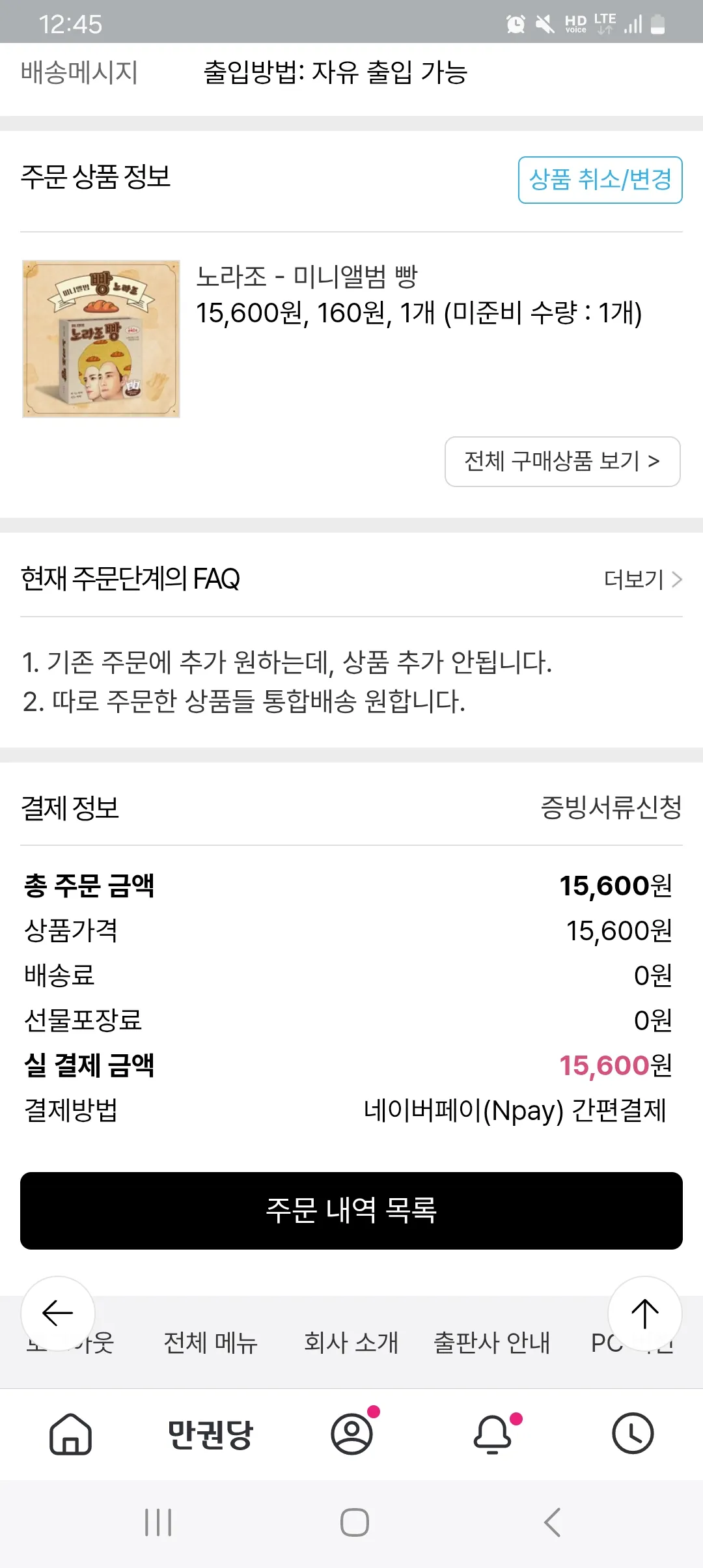Expand FAQ with the 더보기 link
The height and width of the screenshot is (1568, 703).
point(642,579)
